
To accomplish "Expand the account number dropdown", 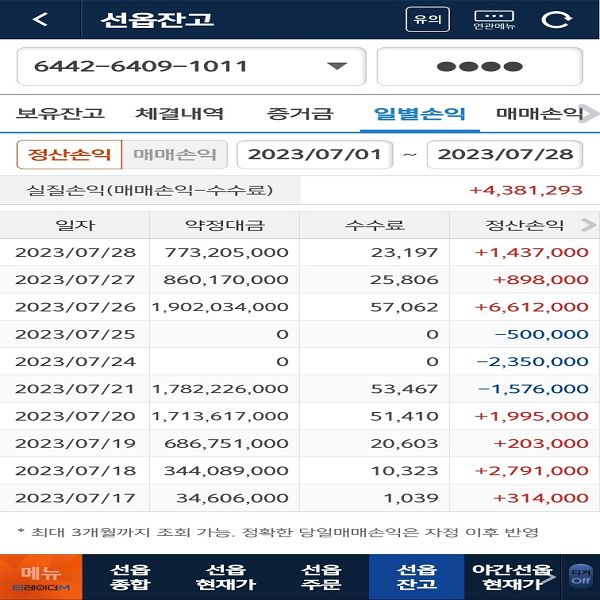I will (337, 67).
